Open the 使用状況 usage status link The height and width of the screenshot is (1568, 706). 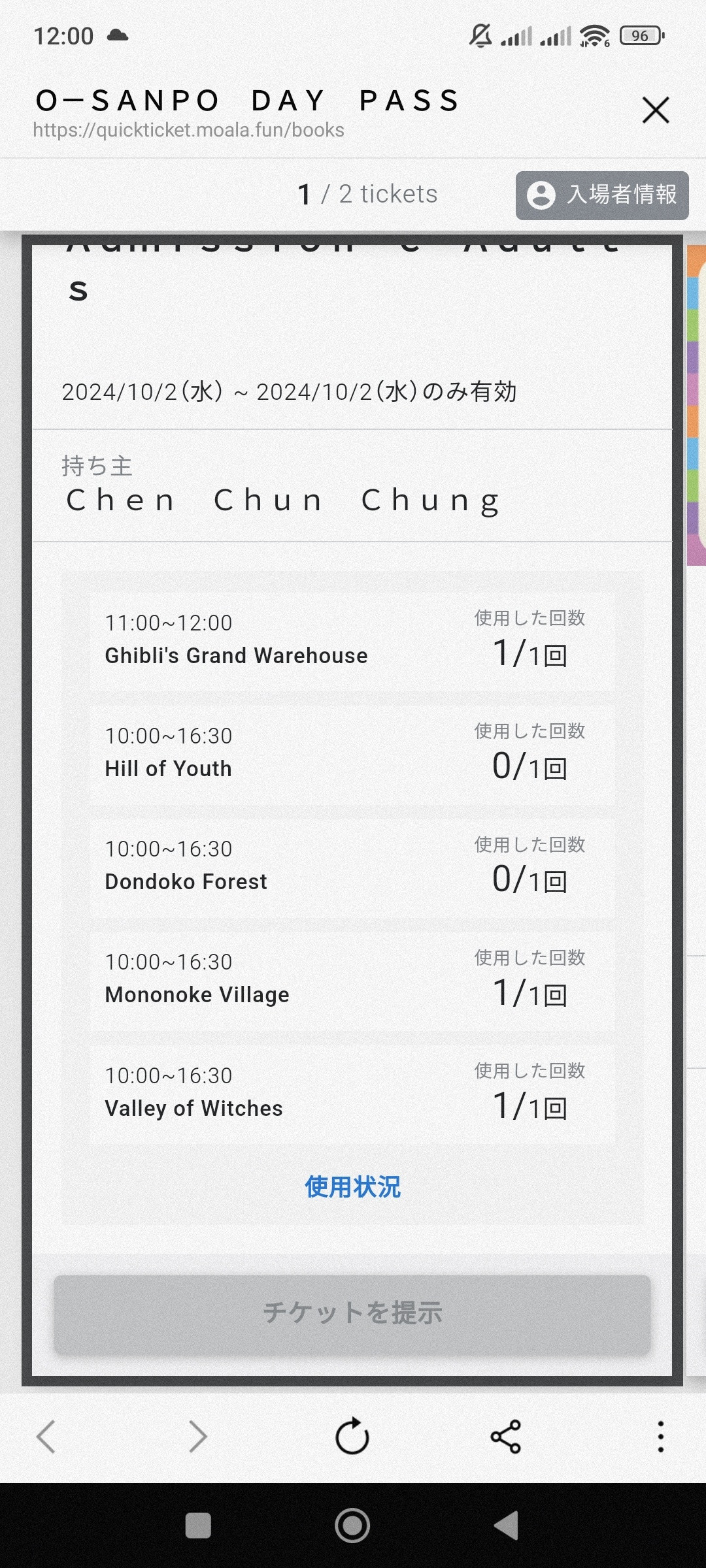352,1186
